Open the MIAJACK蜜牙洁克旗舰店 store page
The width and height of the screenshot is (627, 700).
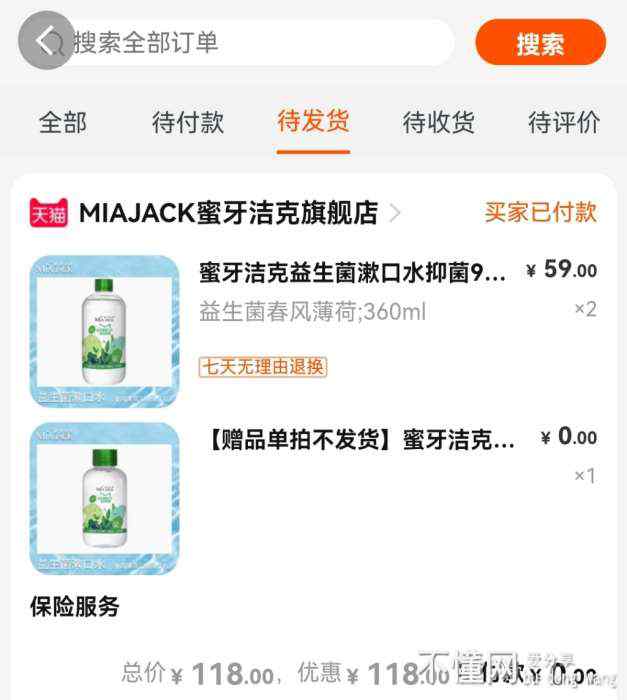pyautogui.click(x=228, y=213)
